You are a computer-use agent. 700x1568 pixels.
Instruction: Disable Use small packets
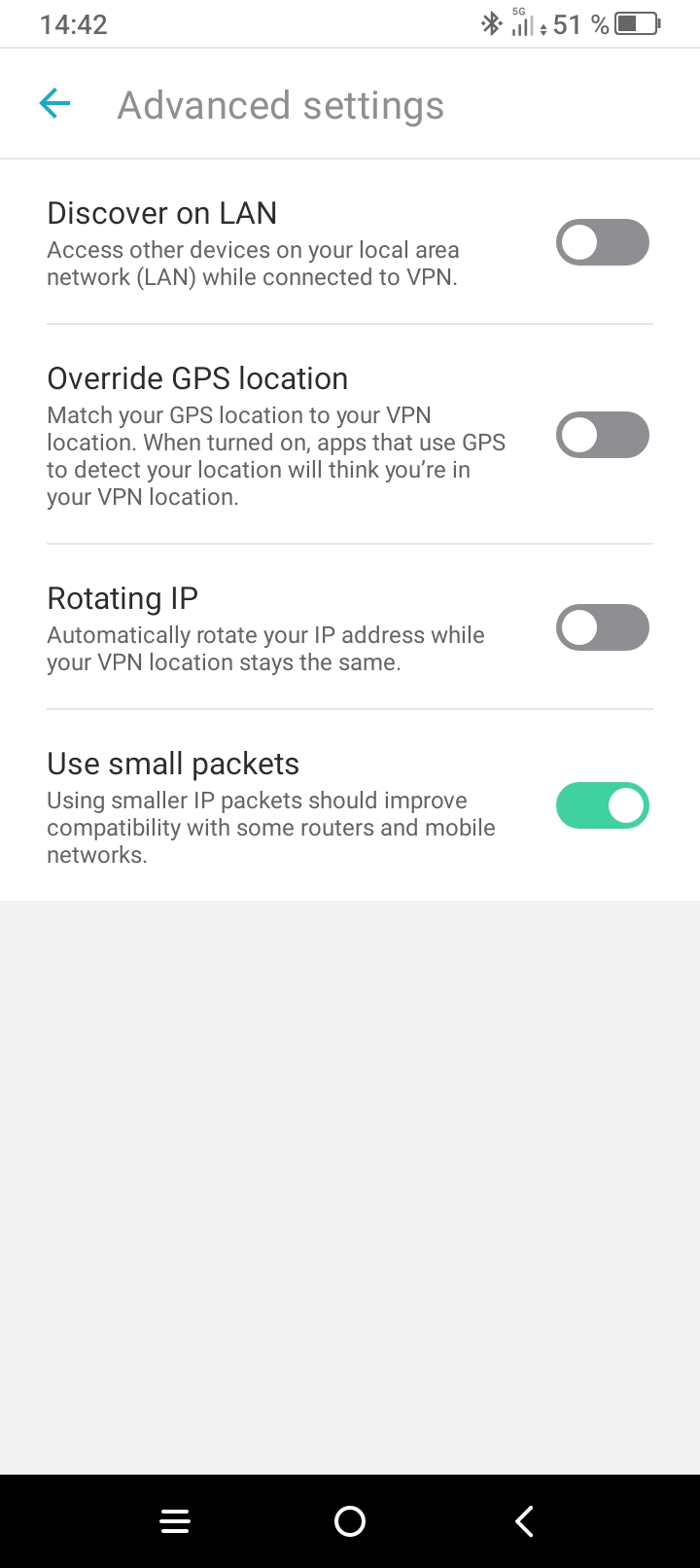(602, 805)
